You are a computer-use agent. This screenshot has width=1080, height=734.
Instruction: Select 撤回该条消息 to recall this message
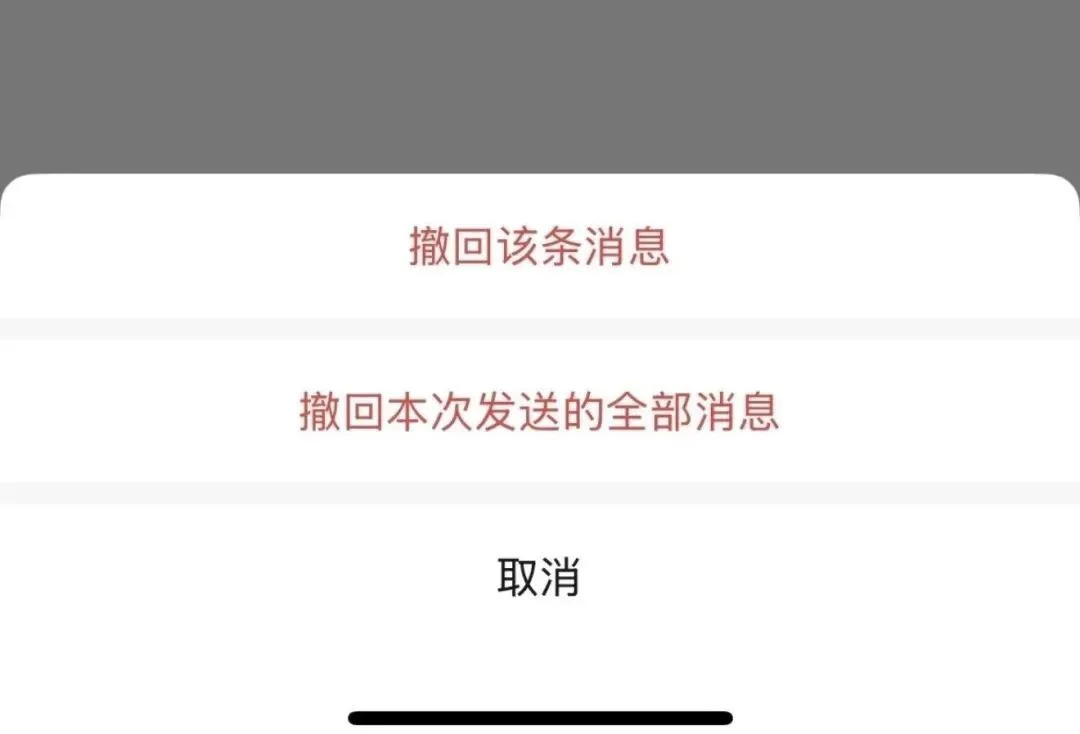coord(539,247)
